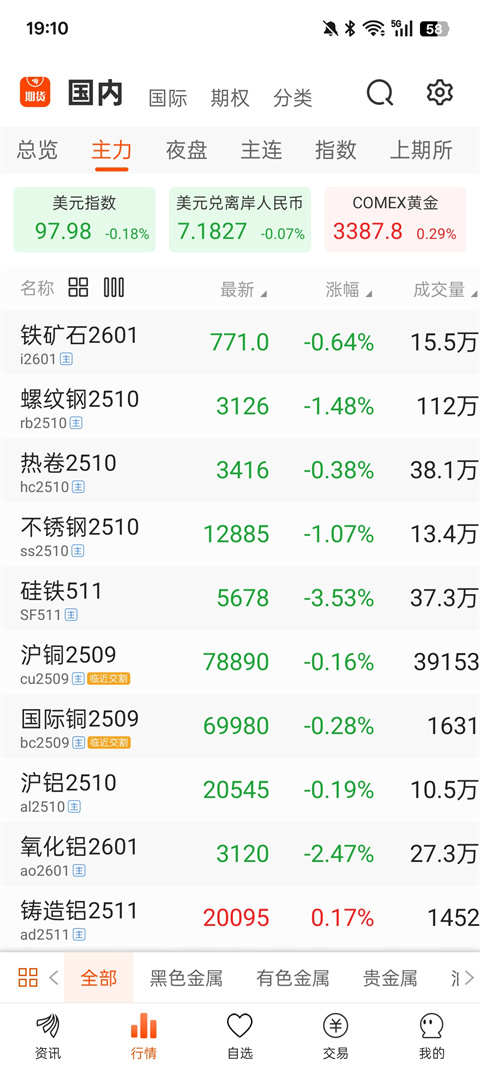Go to the 自选 watchlist tab
This screenshot has width=480, height=1072.
click(240, 1036)
